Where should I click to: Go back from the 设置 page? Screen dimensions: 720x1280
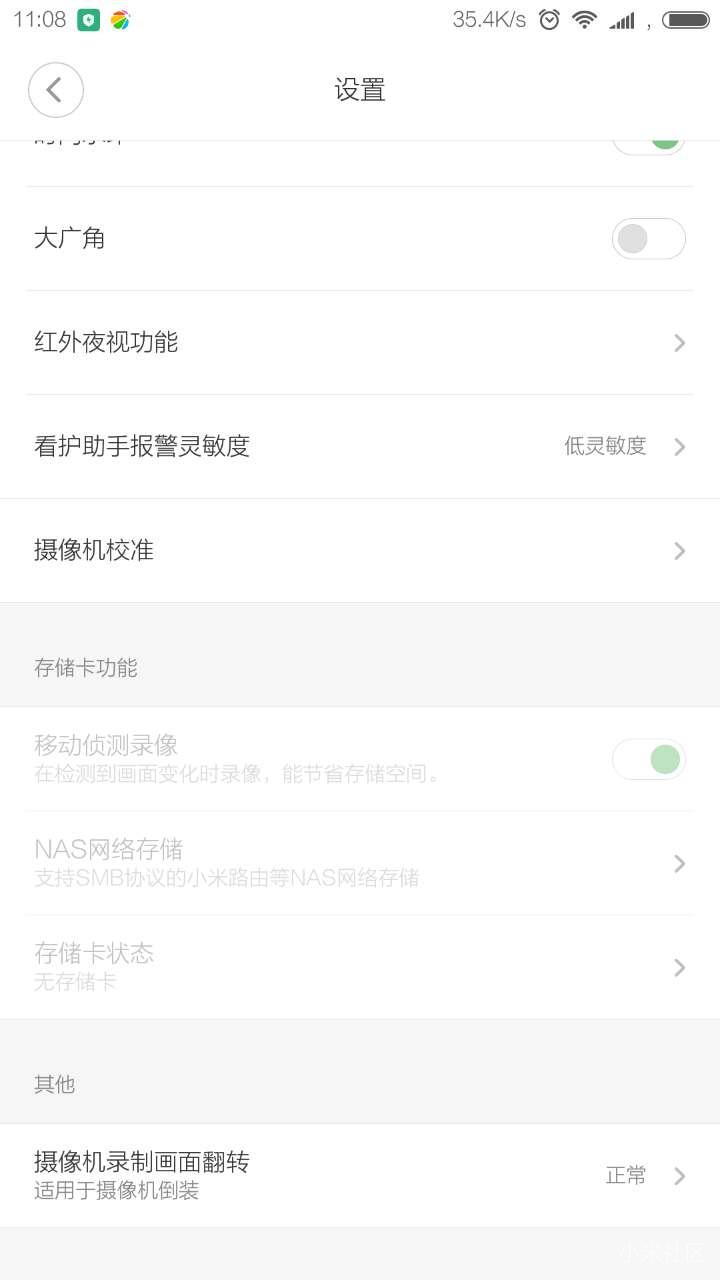point(55,90)
